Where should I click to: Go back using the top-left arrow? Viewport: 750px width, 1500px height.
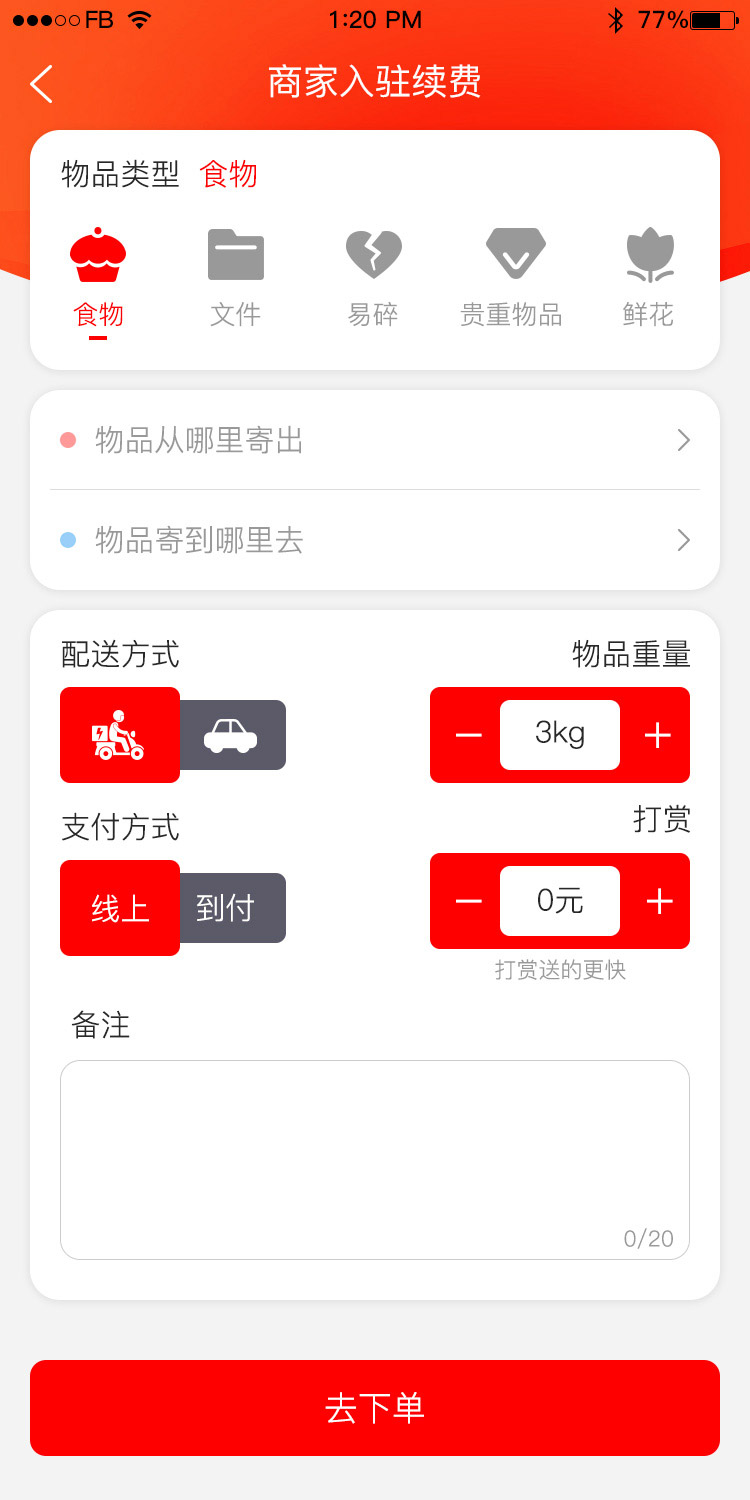click(x=41, y=84)
